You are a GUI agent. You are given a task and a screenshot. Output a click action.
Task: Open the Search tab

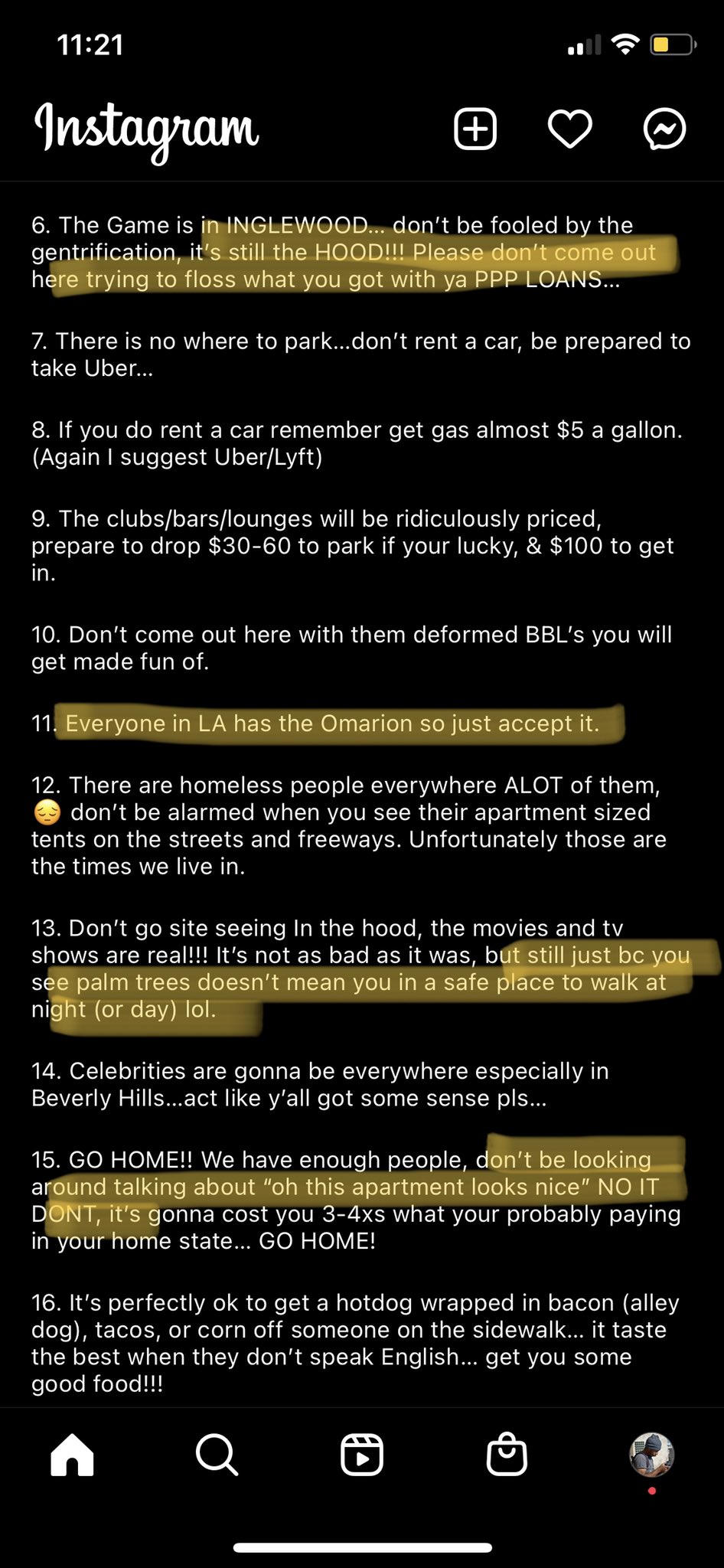[217, 1454]
